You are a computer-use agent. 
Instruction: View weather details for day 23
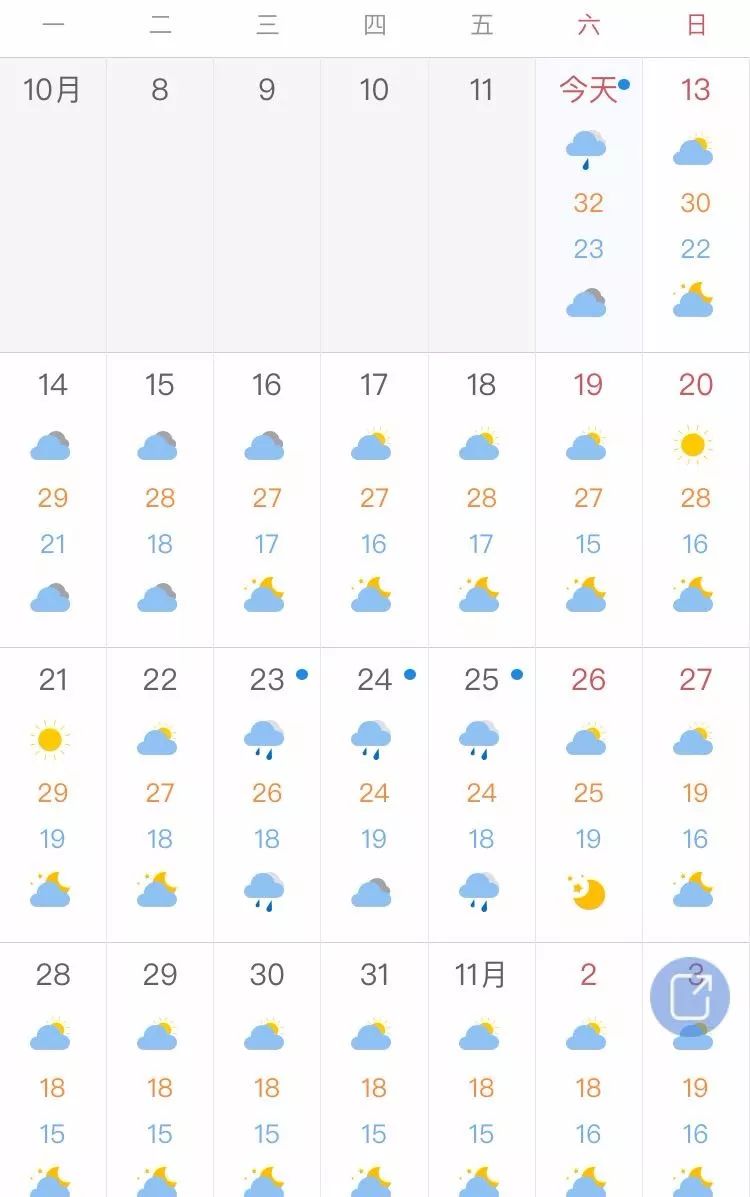tap(266, 795)
